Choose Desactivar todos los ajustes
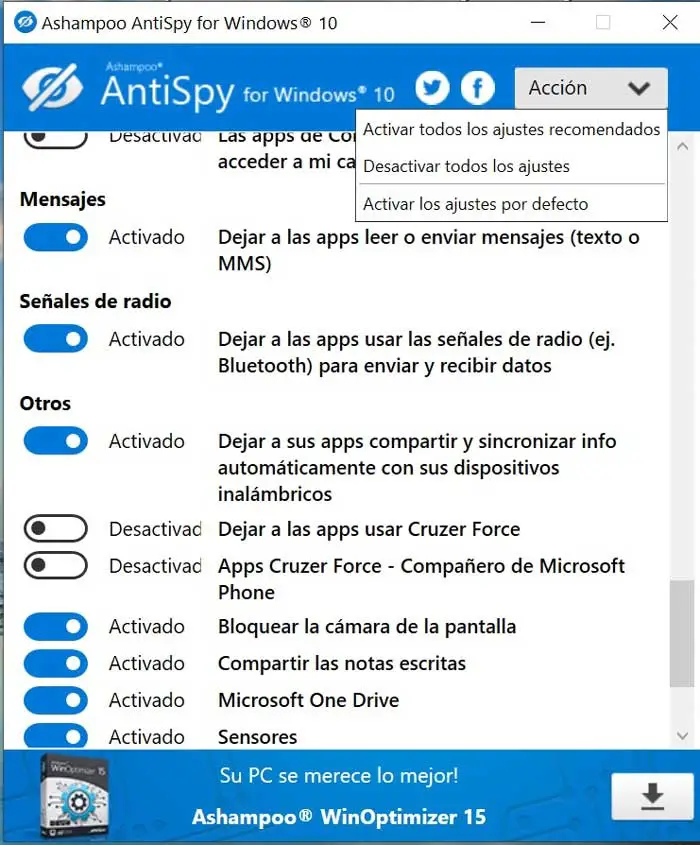Image resolution: width=700 pixels, height=845 pixels. click(x=466, y=166)
